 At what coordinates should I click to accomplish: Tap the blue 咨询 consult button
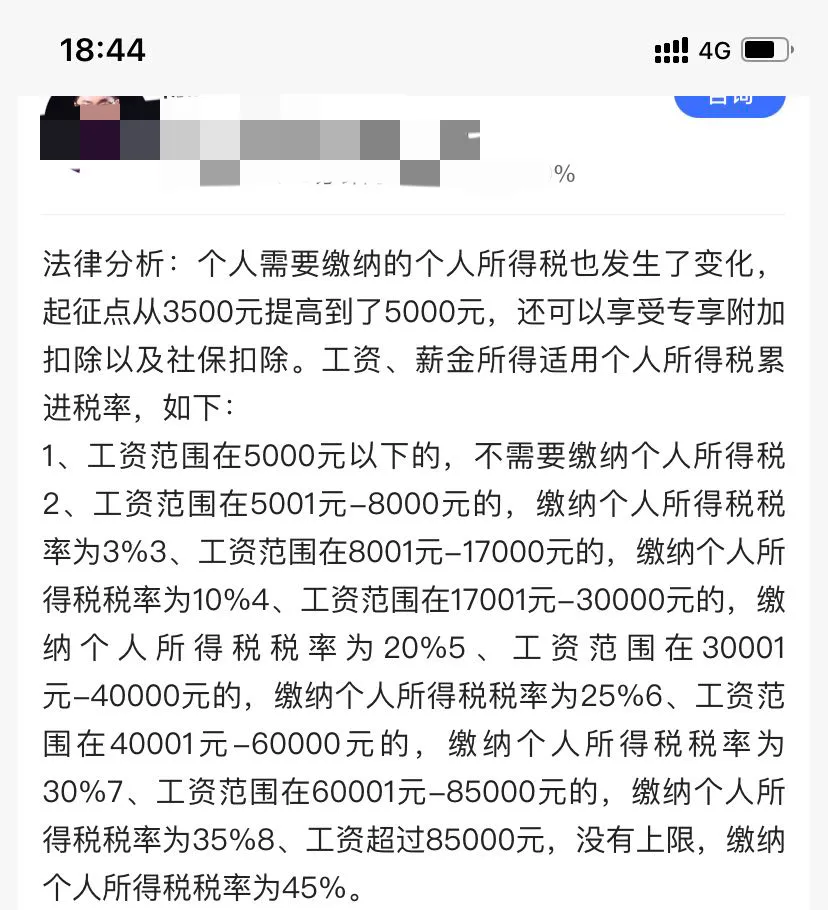pyautogui.click(x=729, y=101)
